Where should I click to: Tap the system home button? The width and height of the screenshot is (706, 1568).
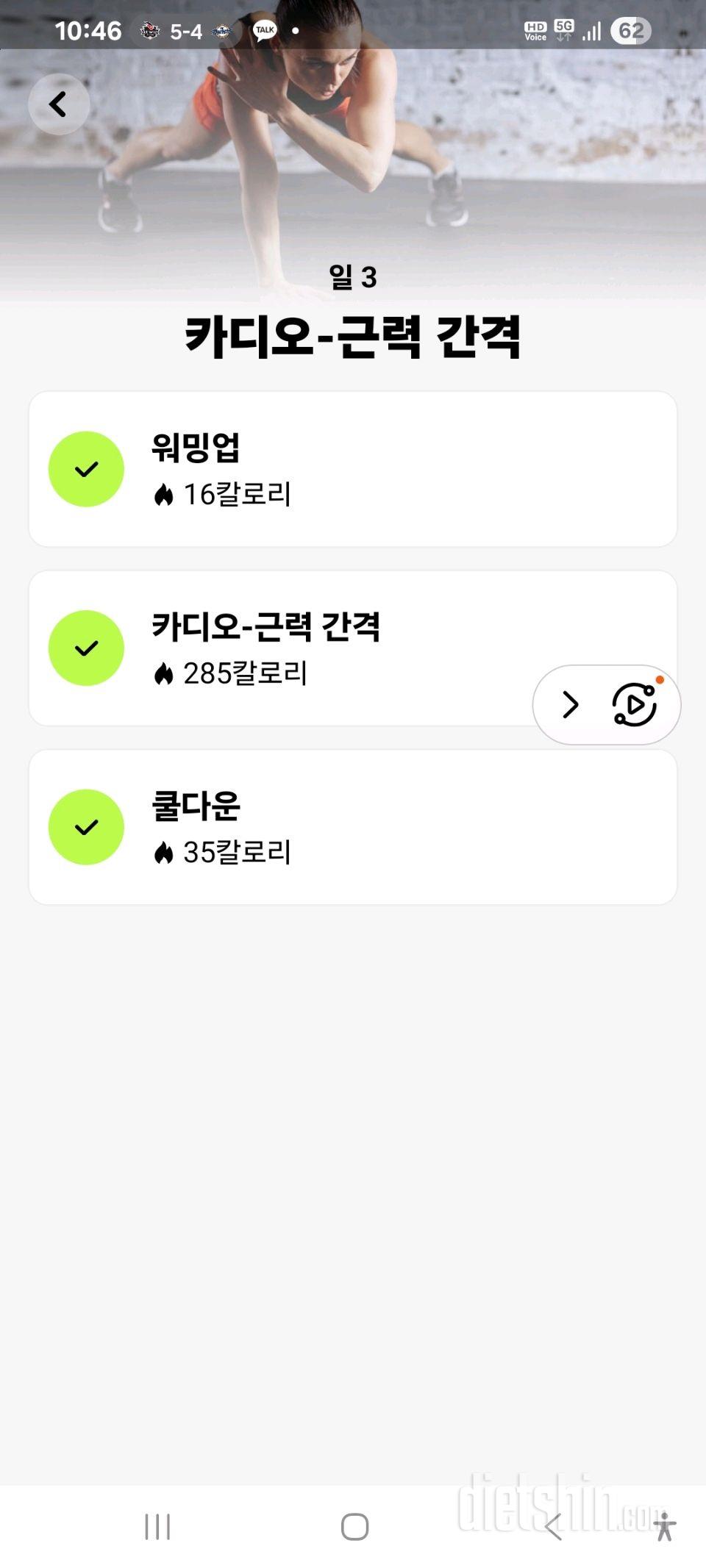(x=354, y=1527)
